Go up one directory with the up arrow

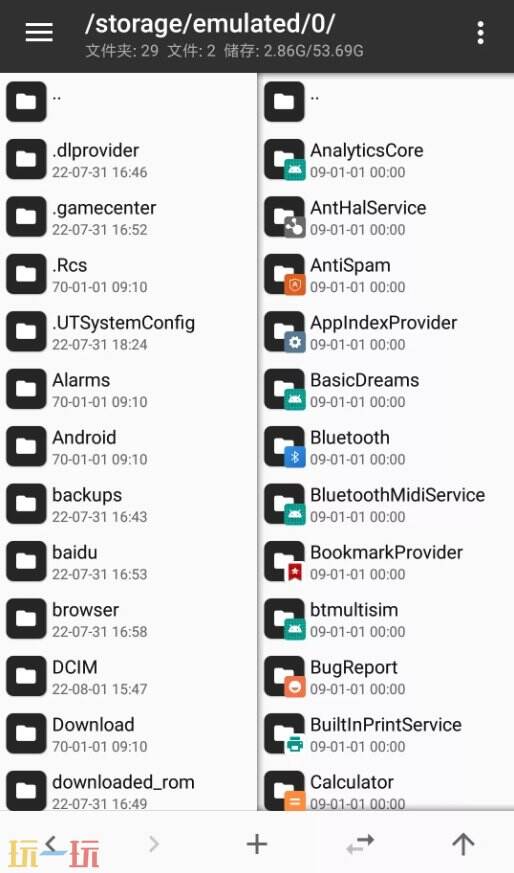[463, 845]
